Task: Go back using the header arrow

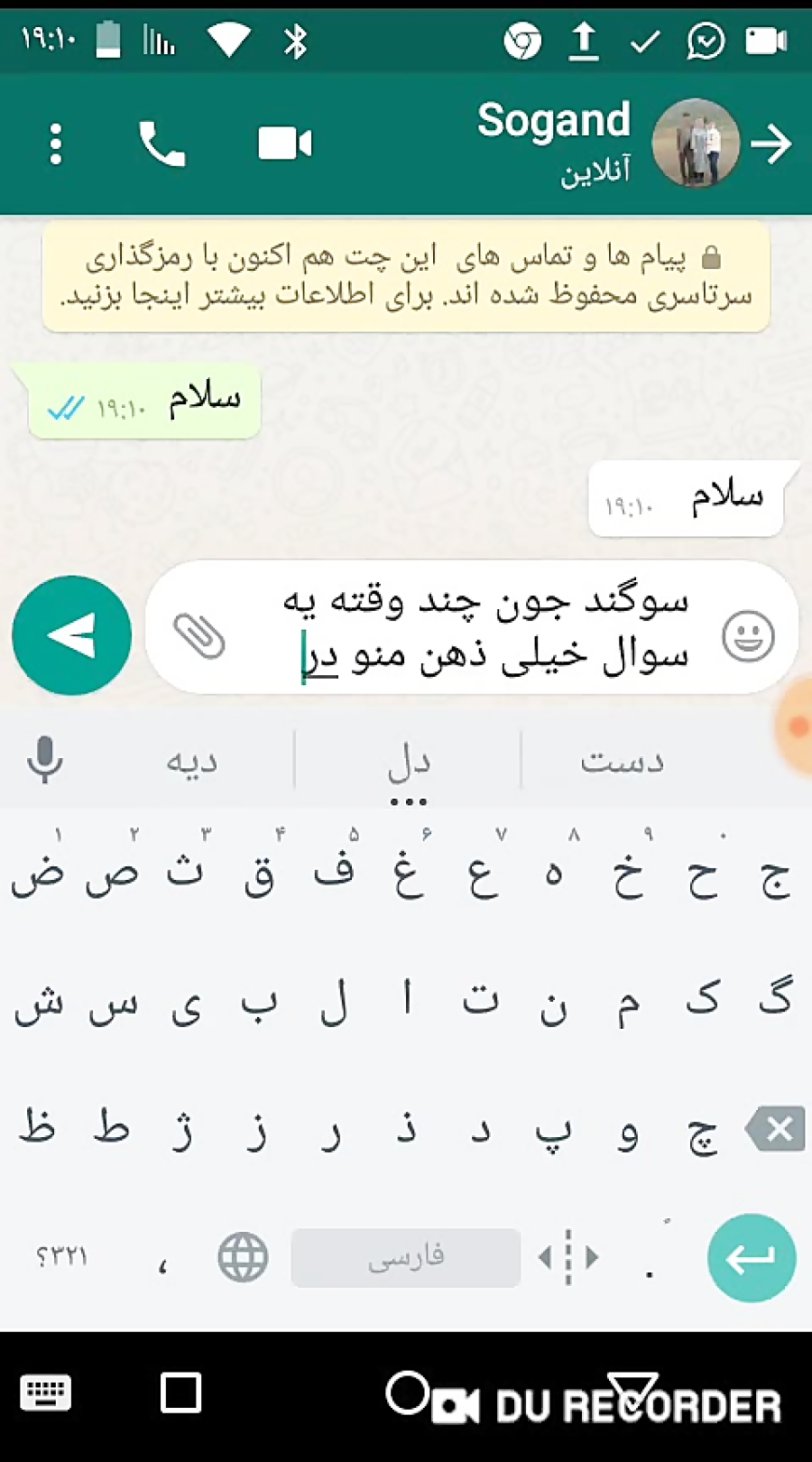Action: click(x=771, y=144)
